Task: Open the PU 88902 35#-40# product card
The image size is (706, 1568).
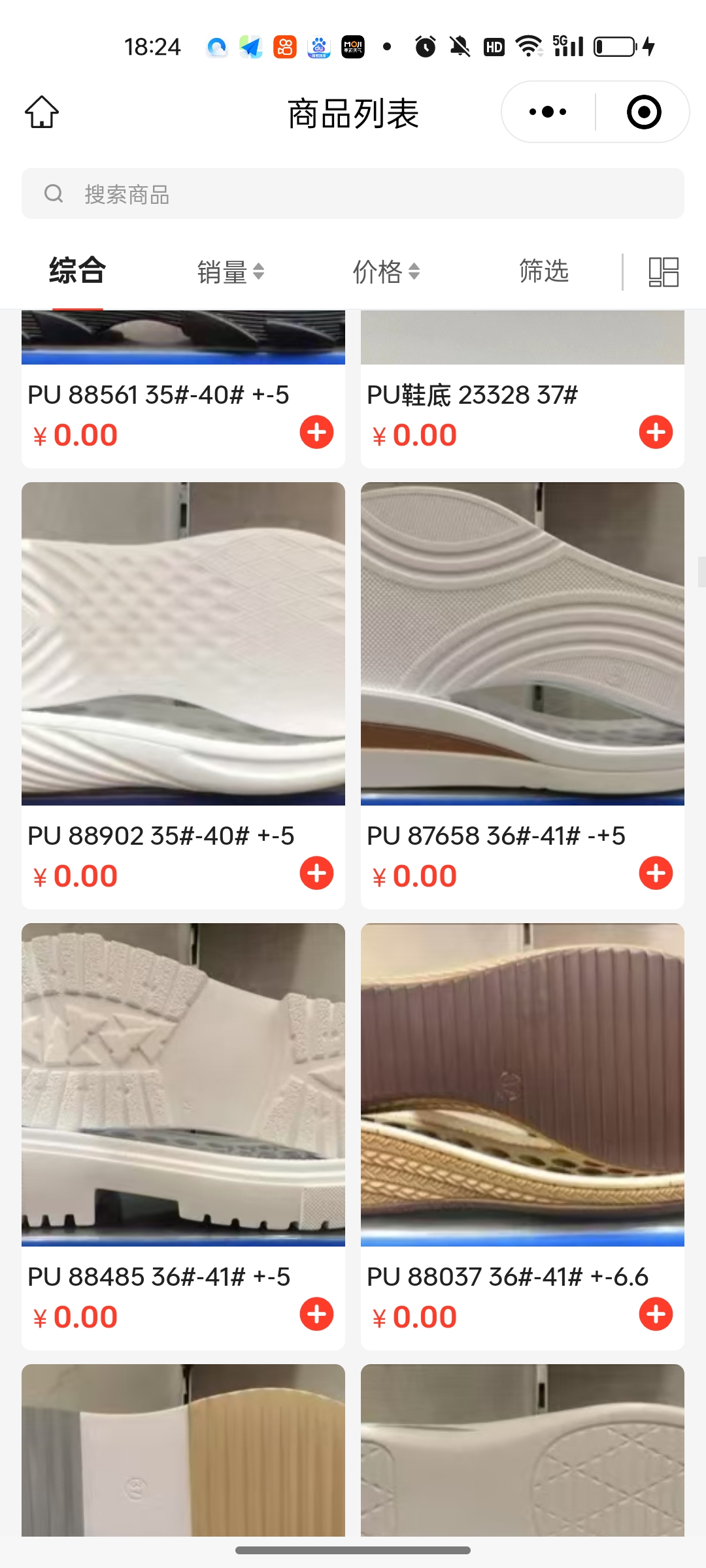Action: 183,644
